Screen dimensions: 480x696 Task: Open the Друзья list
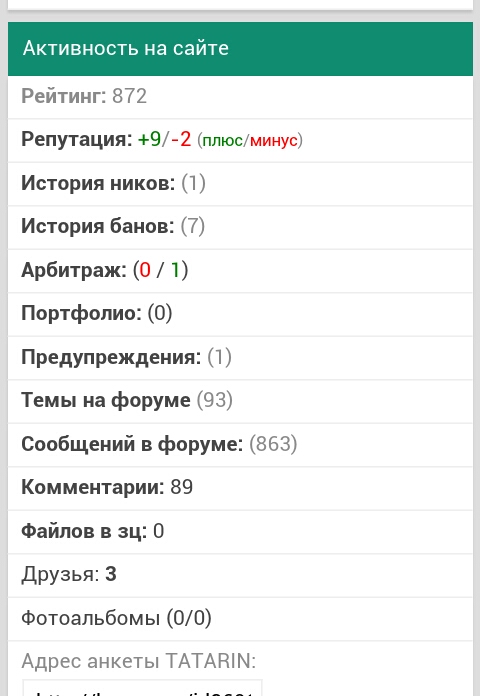(240, 575)
